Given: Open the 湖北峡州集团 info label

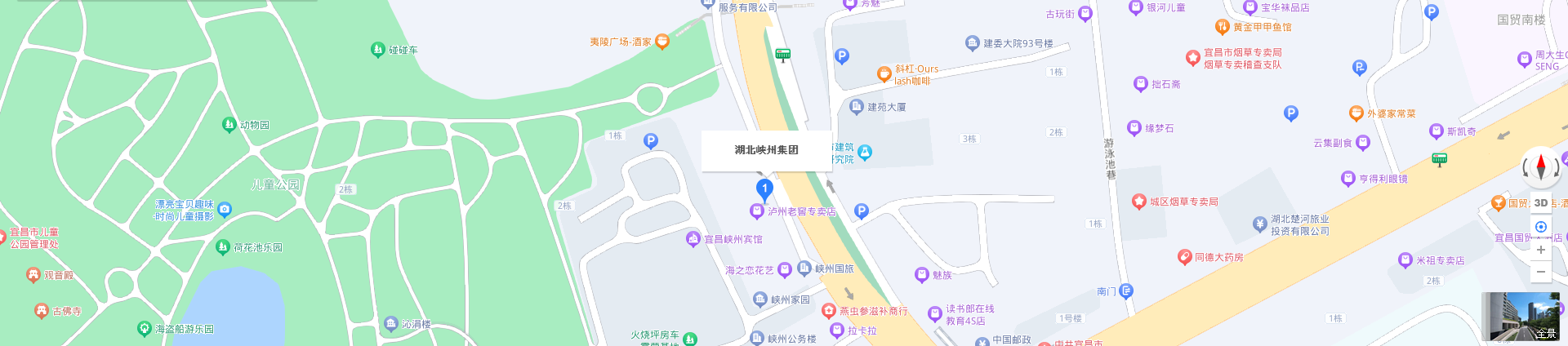Looking at the screenshot, I should tap(766, 150).
